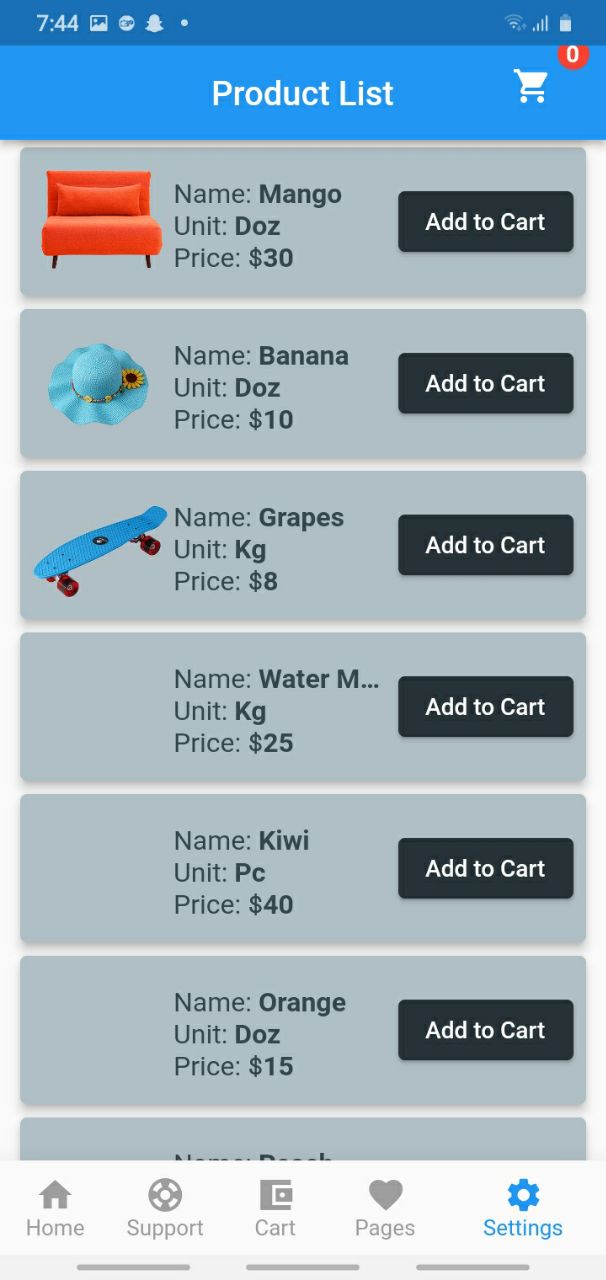Open the shopping cart icon in the header
The image size is (606, 1280).
pyautogui.click(x=532, y=87)
